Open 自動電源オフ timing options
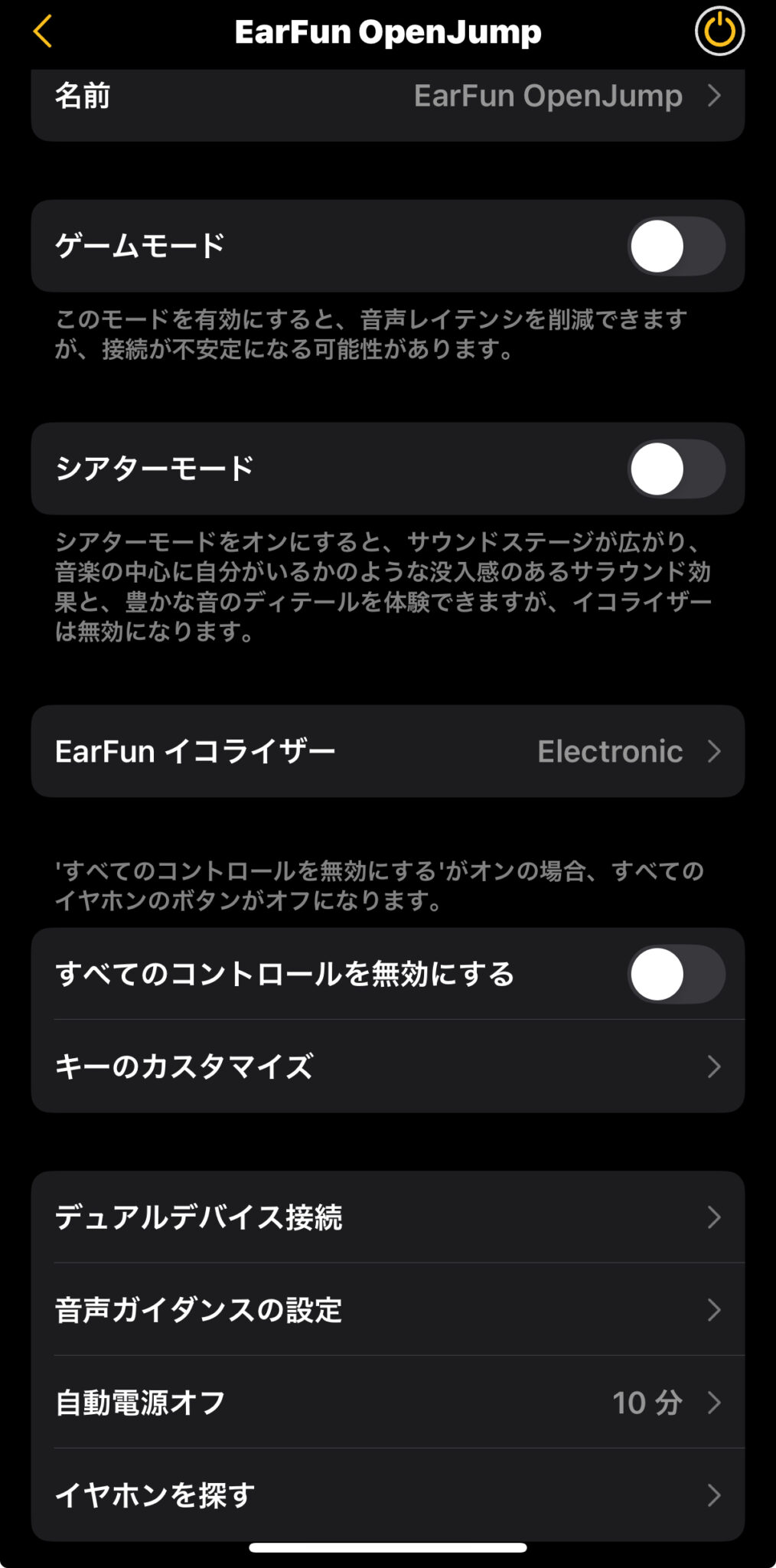 coord(388,1402)
